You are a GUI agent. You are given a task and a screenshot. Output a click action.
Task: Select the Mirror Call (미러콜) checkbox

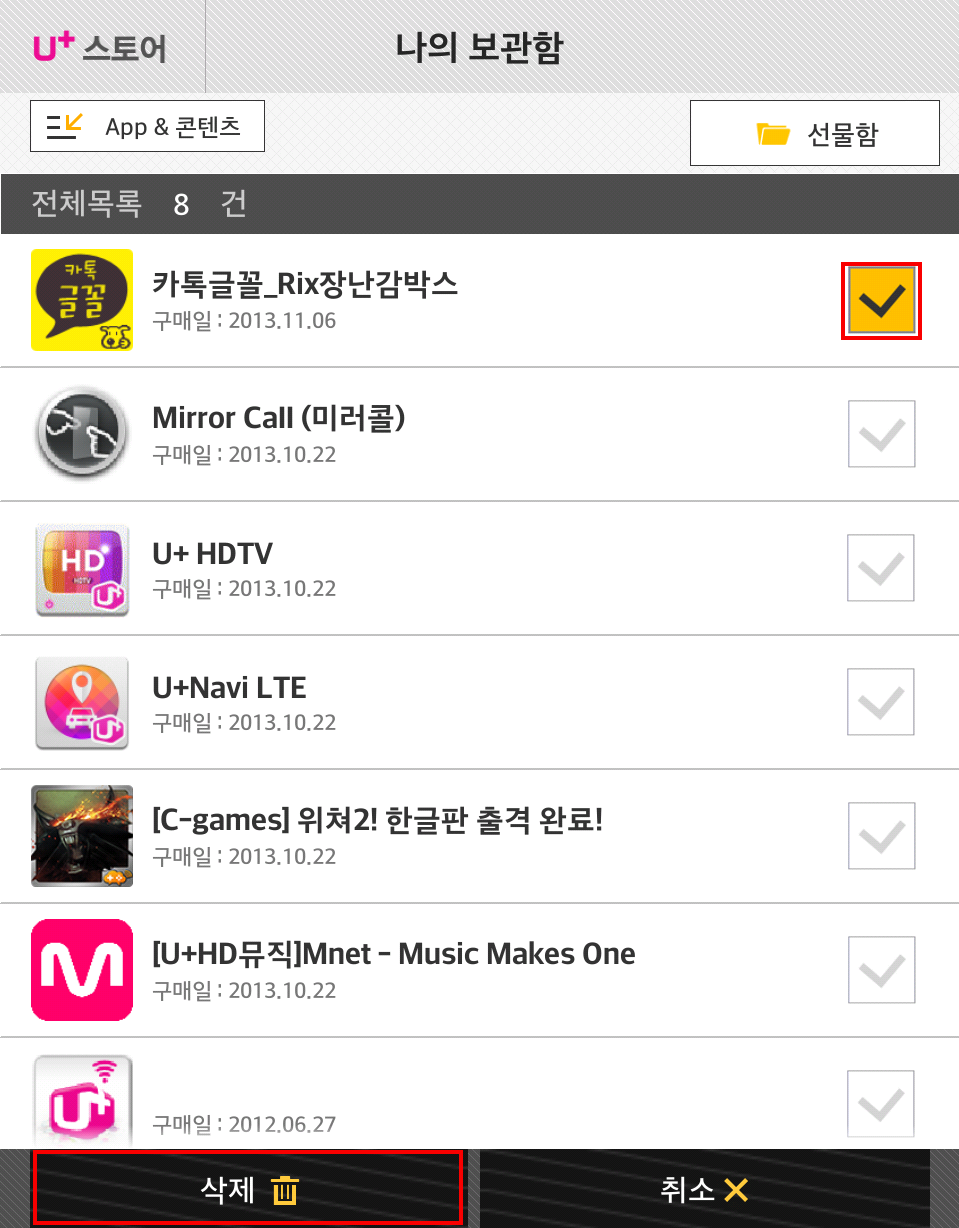(881, 434)
